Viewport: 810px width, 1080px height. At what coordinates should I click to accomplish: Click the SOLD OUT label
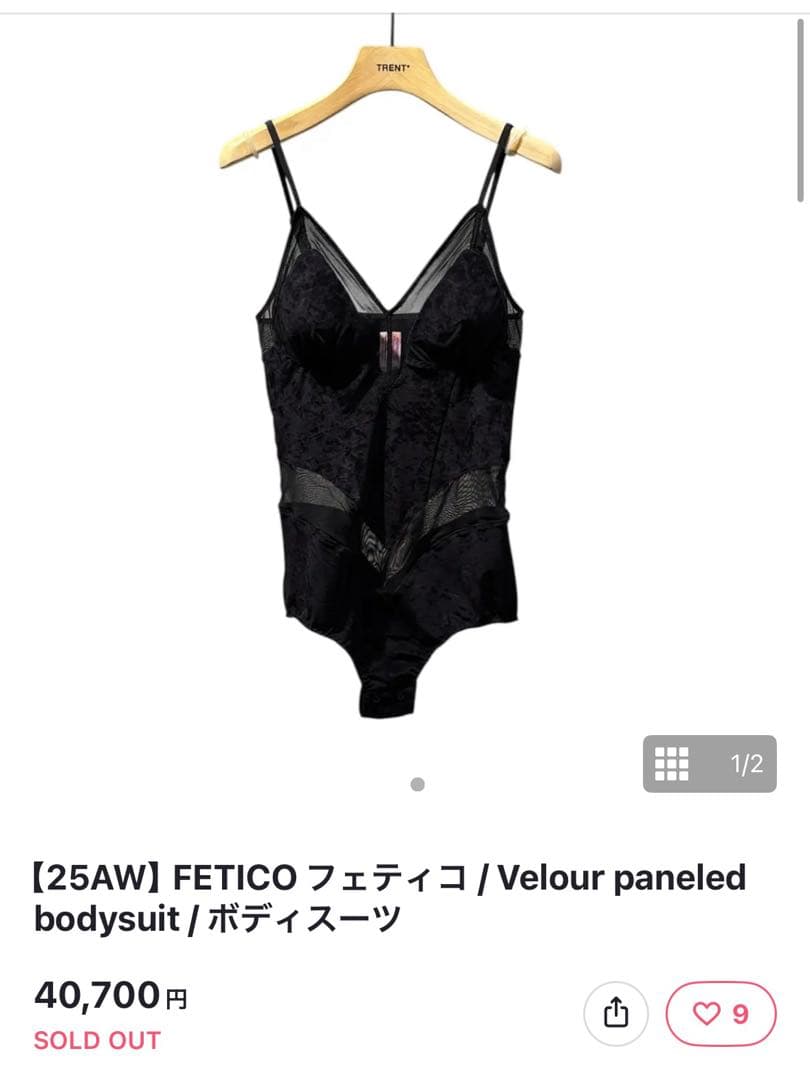pyautogui.click(x=94, y=1042)
